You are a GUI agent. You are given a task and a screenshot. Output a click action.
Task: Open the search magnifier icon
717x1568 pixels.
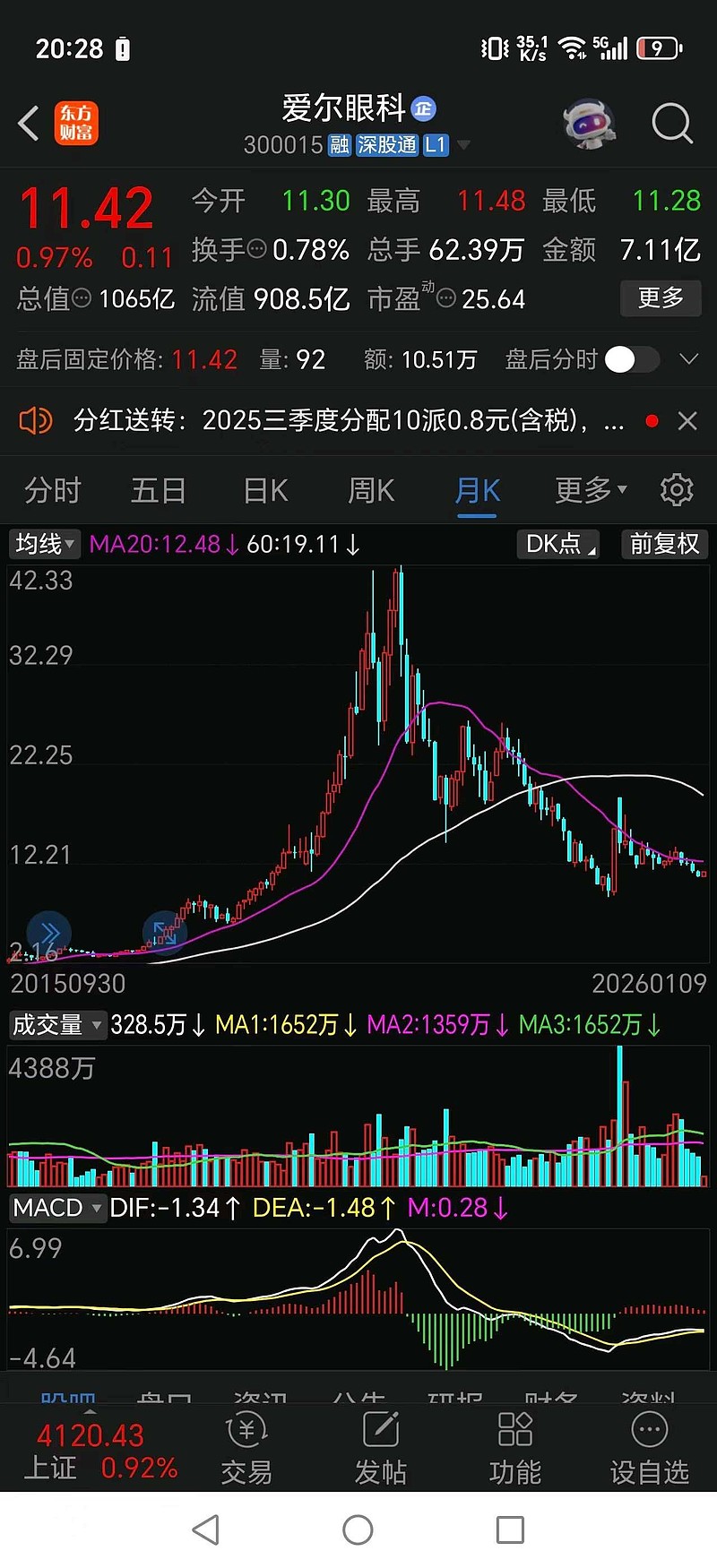[671, 124]
